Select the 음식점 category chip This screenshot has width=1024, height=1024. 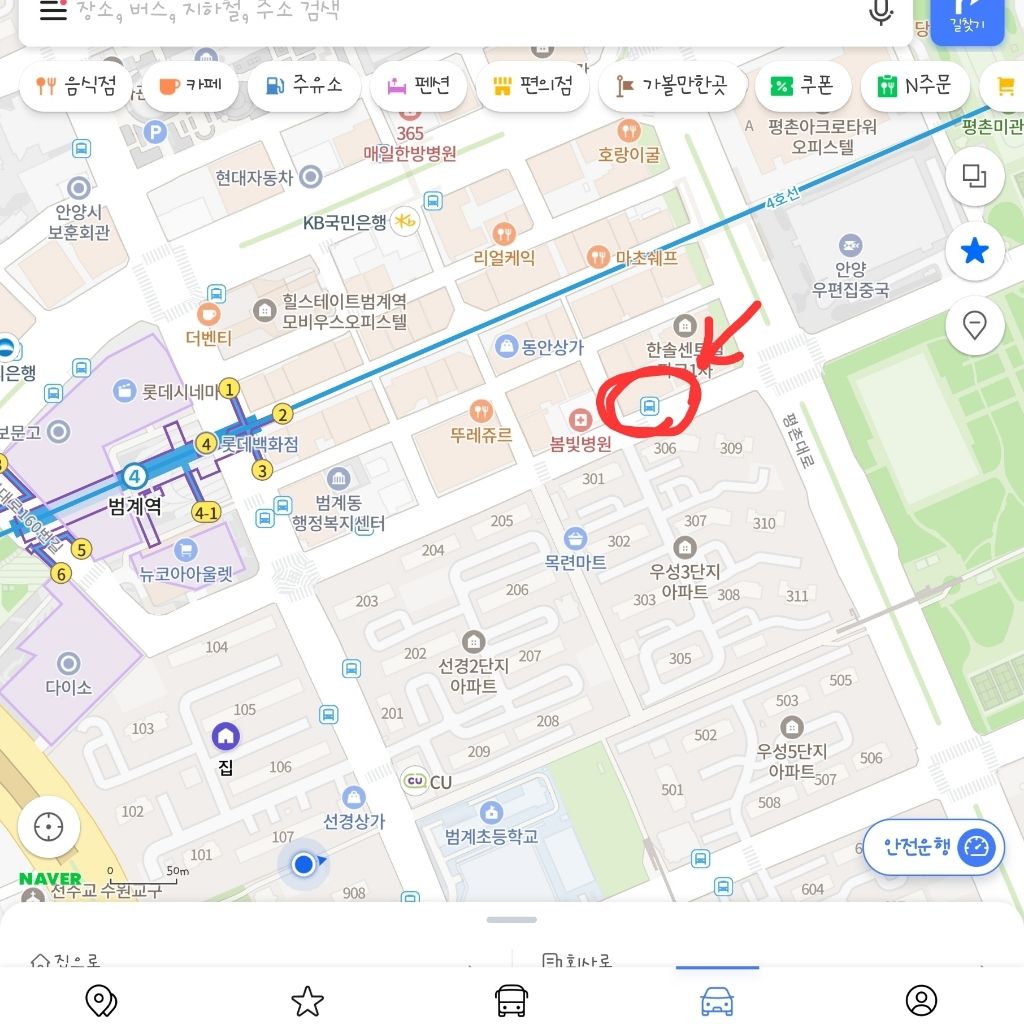pos(77,87)
